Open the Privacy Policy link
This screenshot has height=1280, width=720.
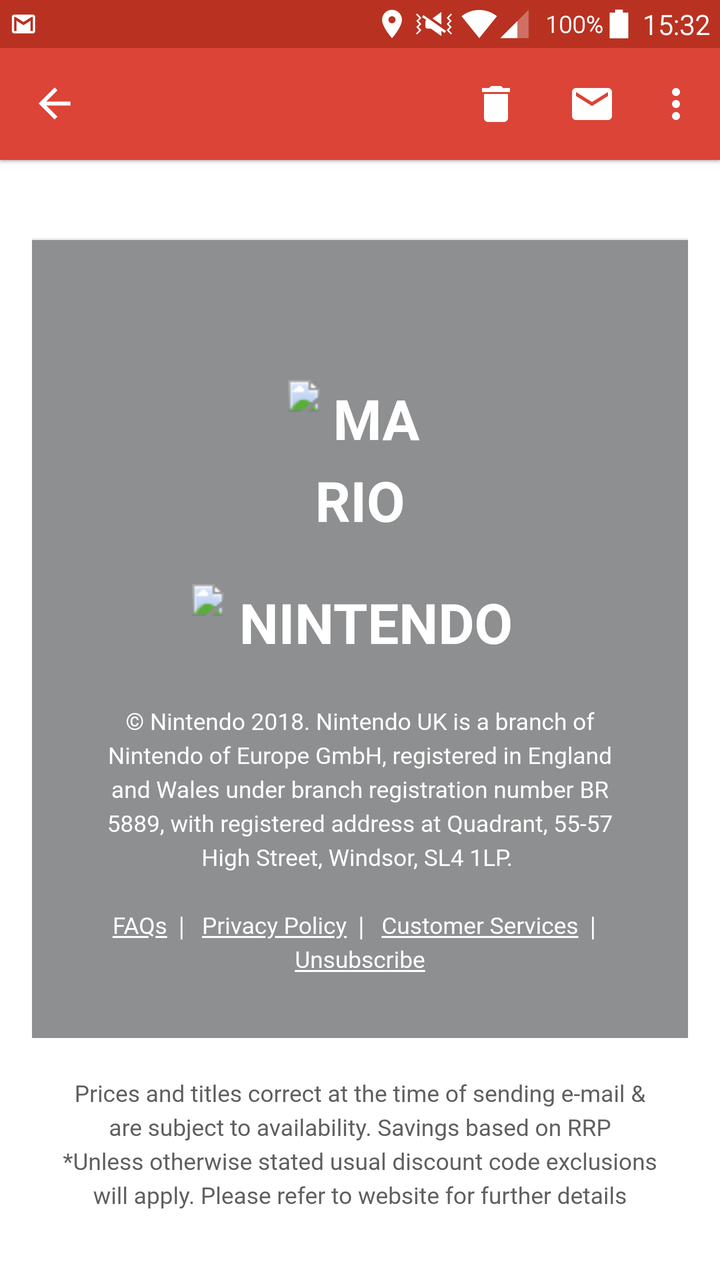(274, 926)
